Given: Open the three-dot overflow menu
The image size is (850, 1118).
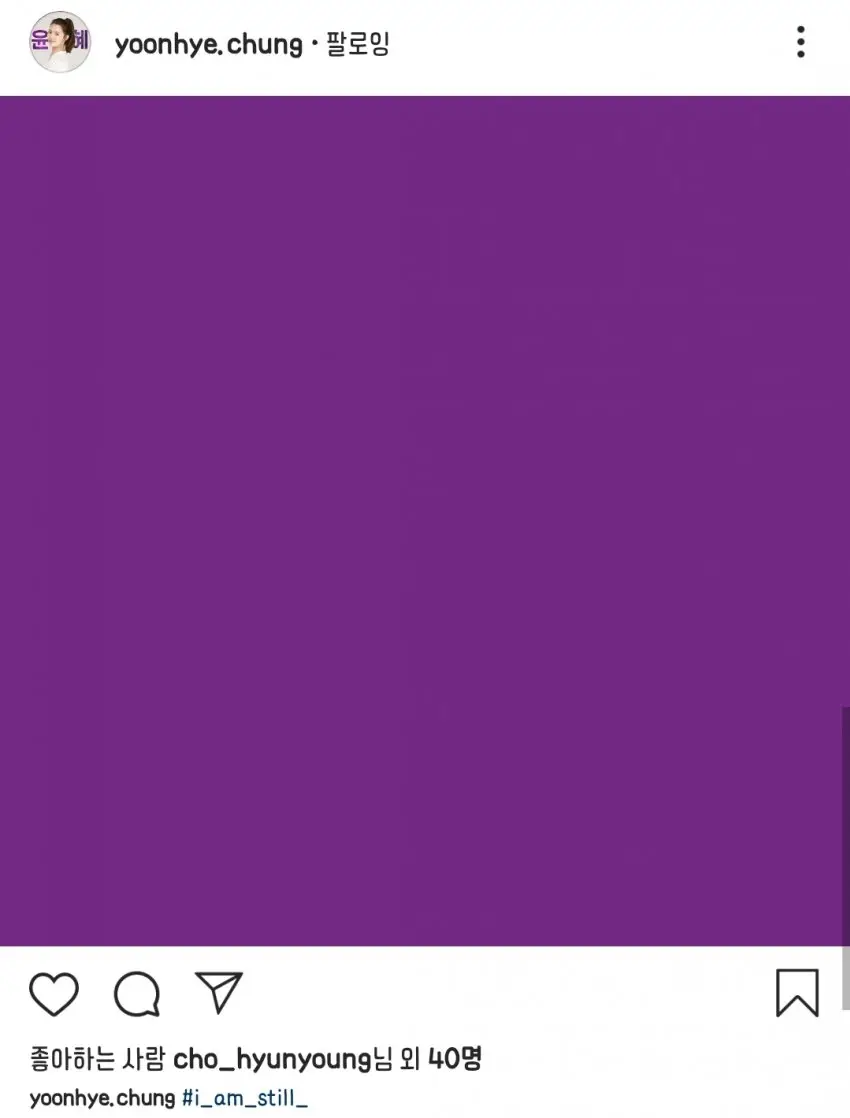Looking at the screenshot, I should 800,43.
